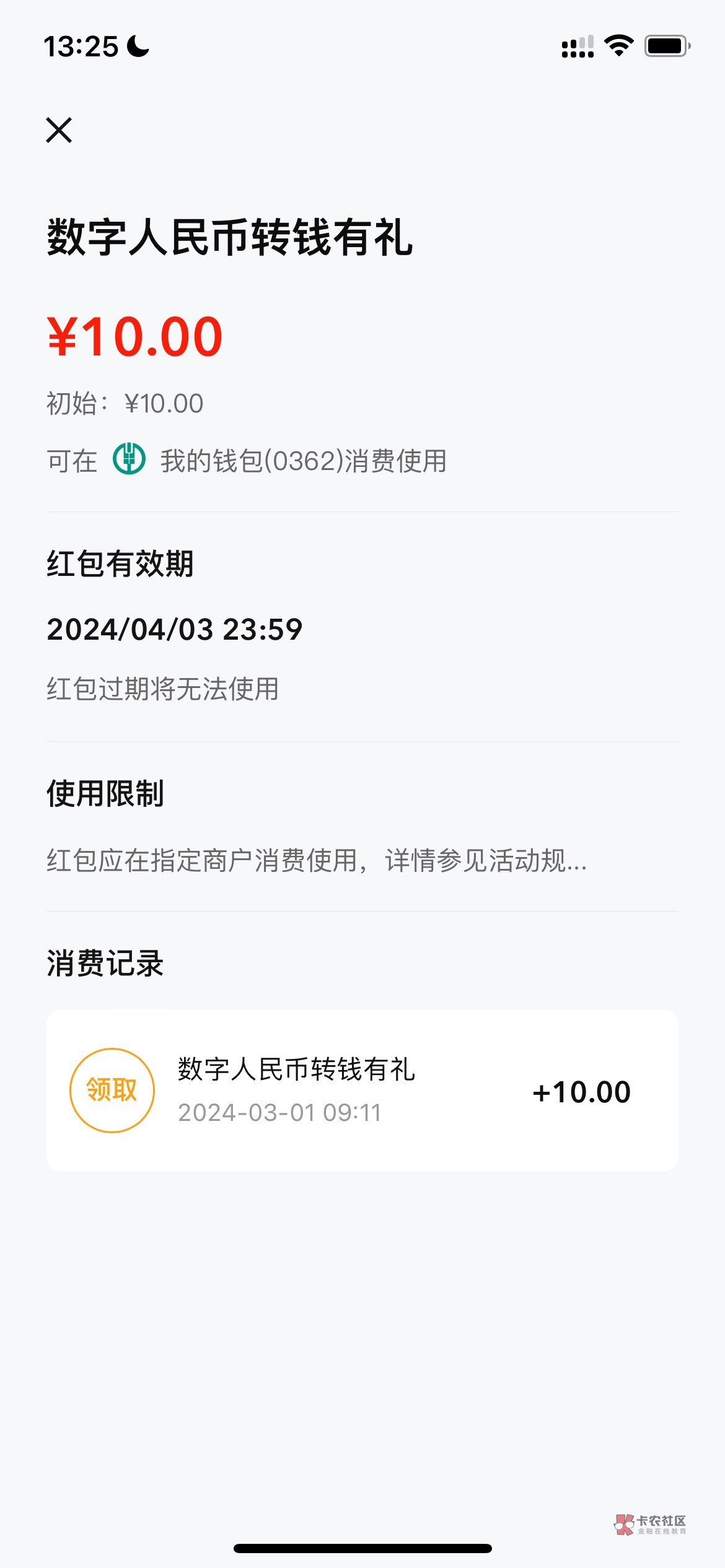Viewport: 725px width, 1568px height.
Task: Expand the truncated usage restriction text
Action: point(317,861)
